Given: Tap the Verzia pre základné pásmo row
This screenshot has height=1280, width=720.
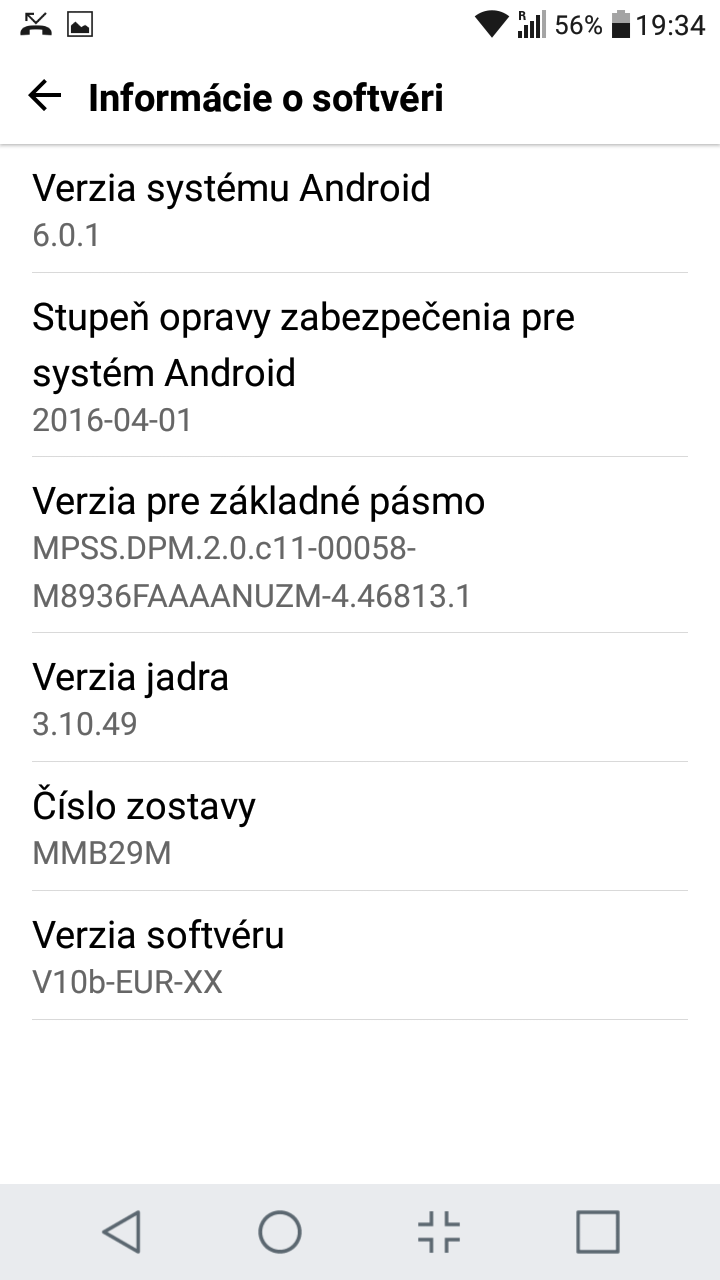Looking at the screenshot, I should coord(360,545).
